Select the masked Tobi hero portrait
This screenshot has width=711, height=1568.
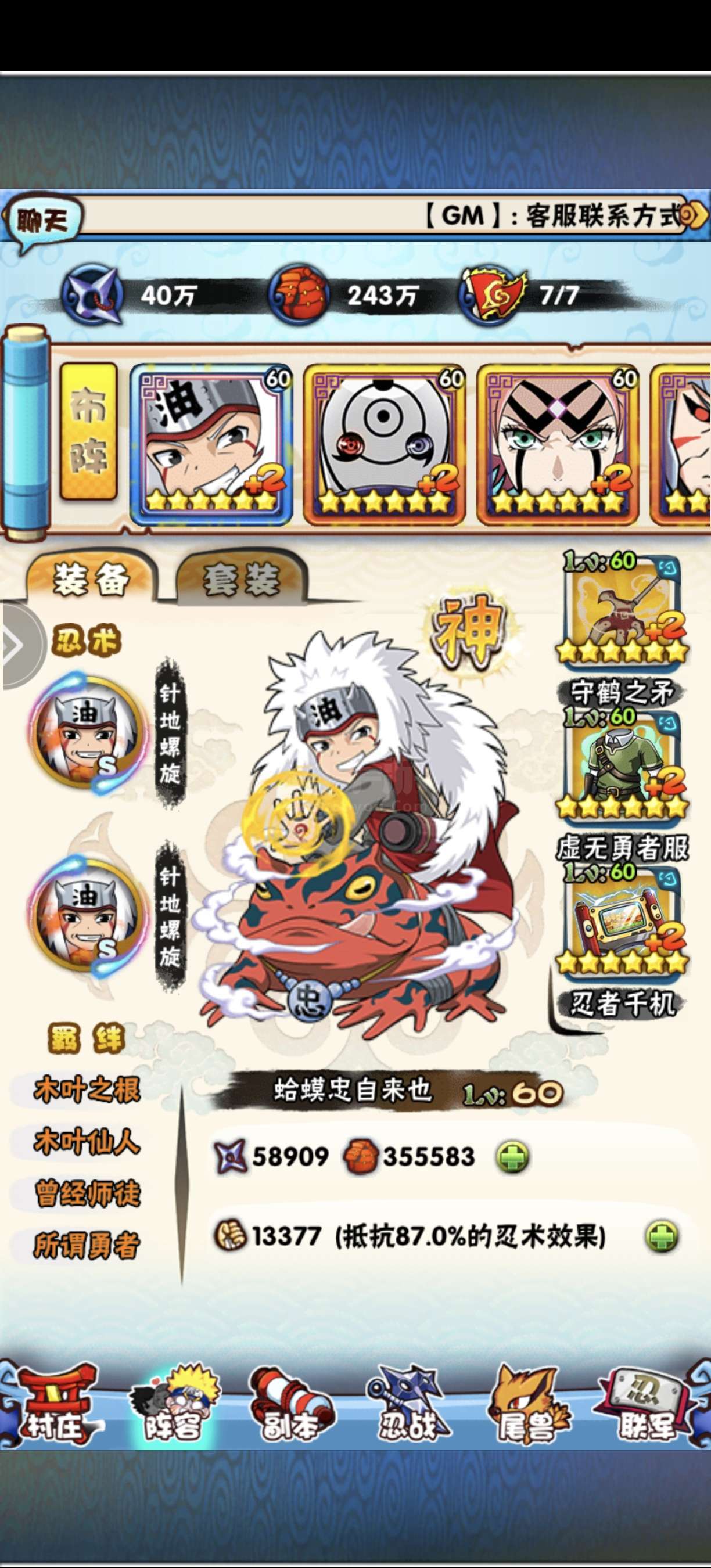(385, 443)
